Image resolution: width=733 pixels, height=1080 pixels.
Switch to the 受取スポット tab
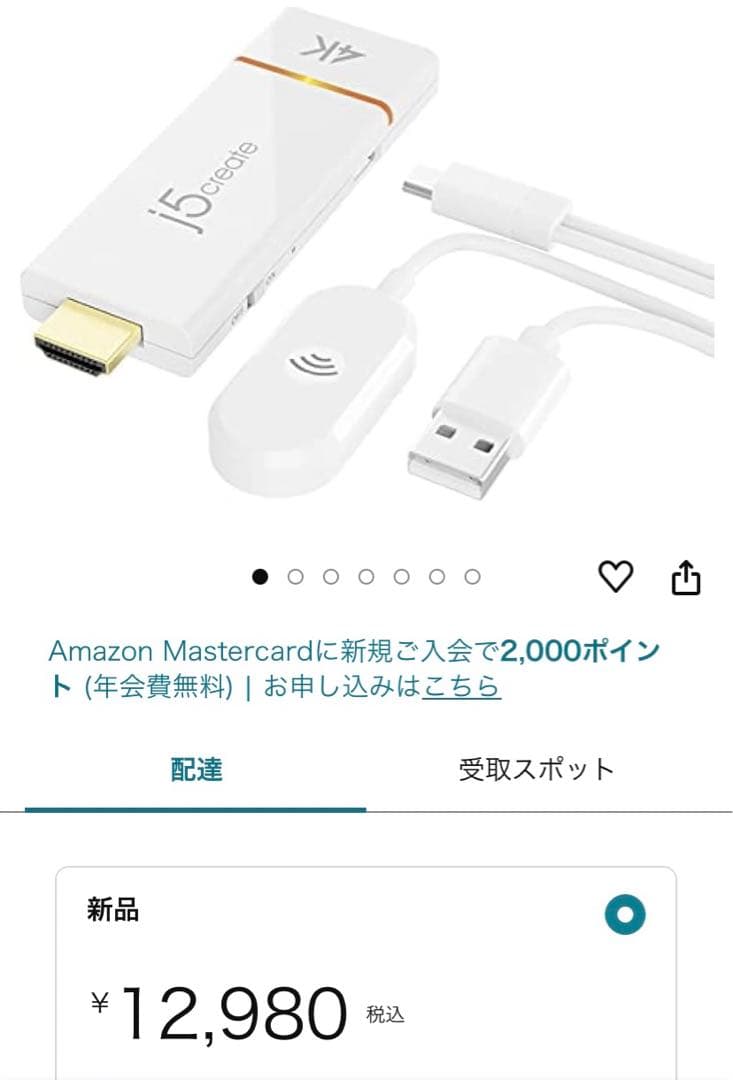(x=537, y=770)
